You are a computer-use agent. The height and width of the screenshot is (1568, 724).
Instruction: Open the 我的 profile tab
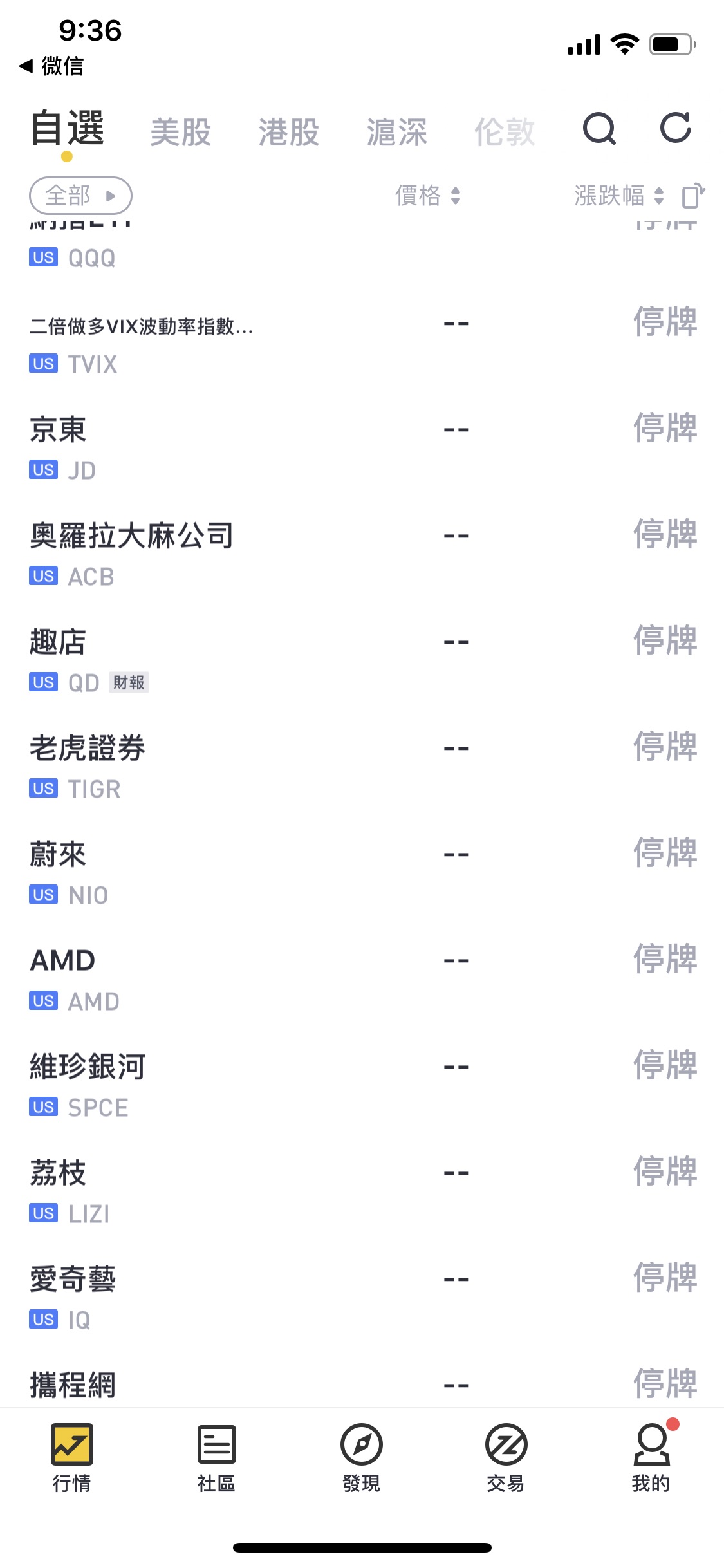click(651, 1457)
